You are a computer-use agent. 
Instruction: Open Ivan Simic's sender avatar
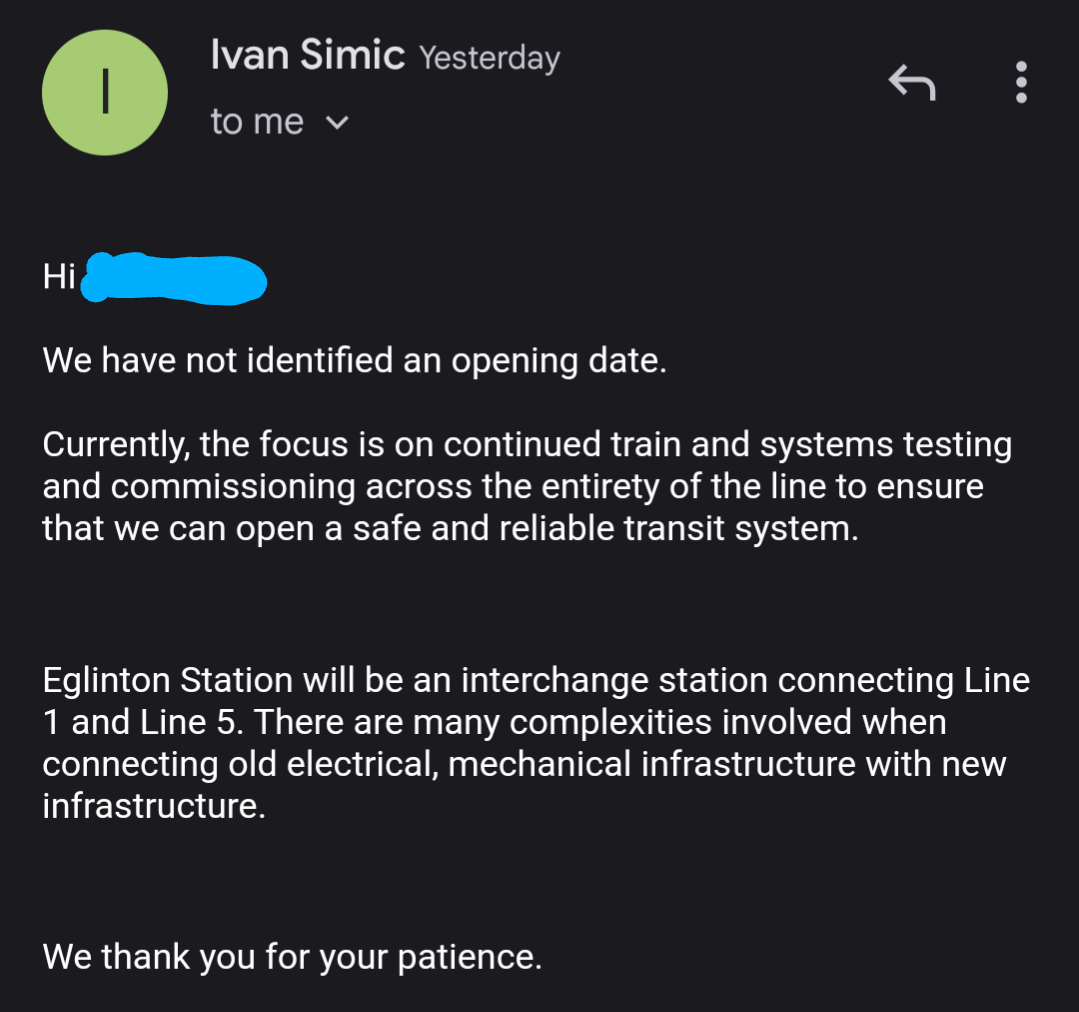coord(105,93)
